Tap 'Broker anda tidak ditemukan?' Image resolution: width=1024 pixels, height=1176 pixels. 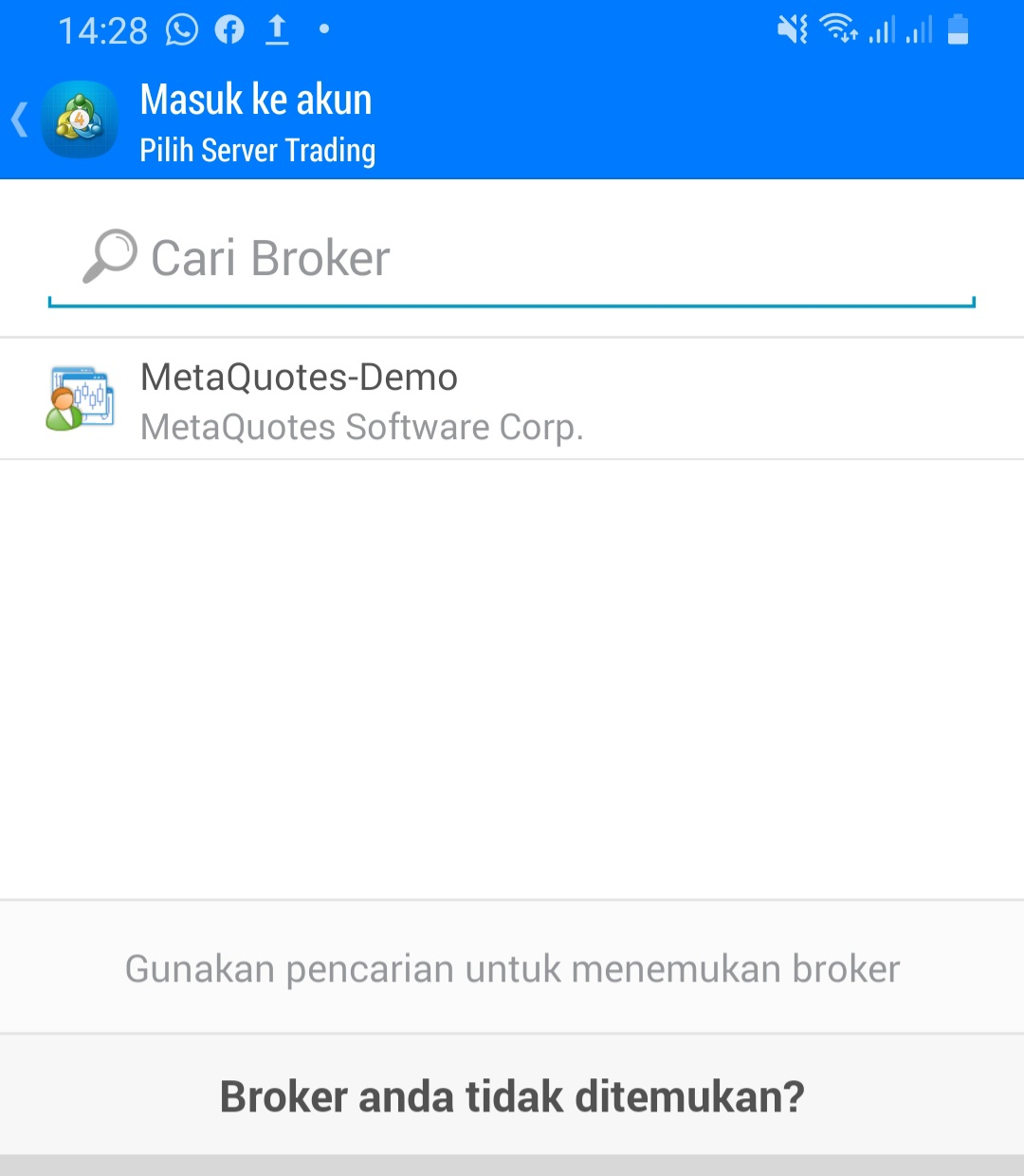[x=512, y=1096]
